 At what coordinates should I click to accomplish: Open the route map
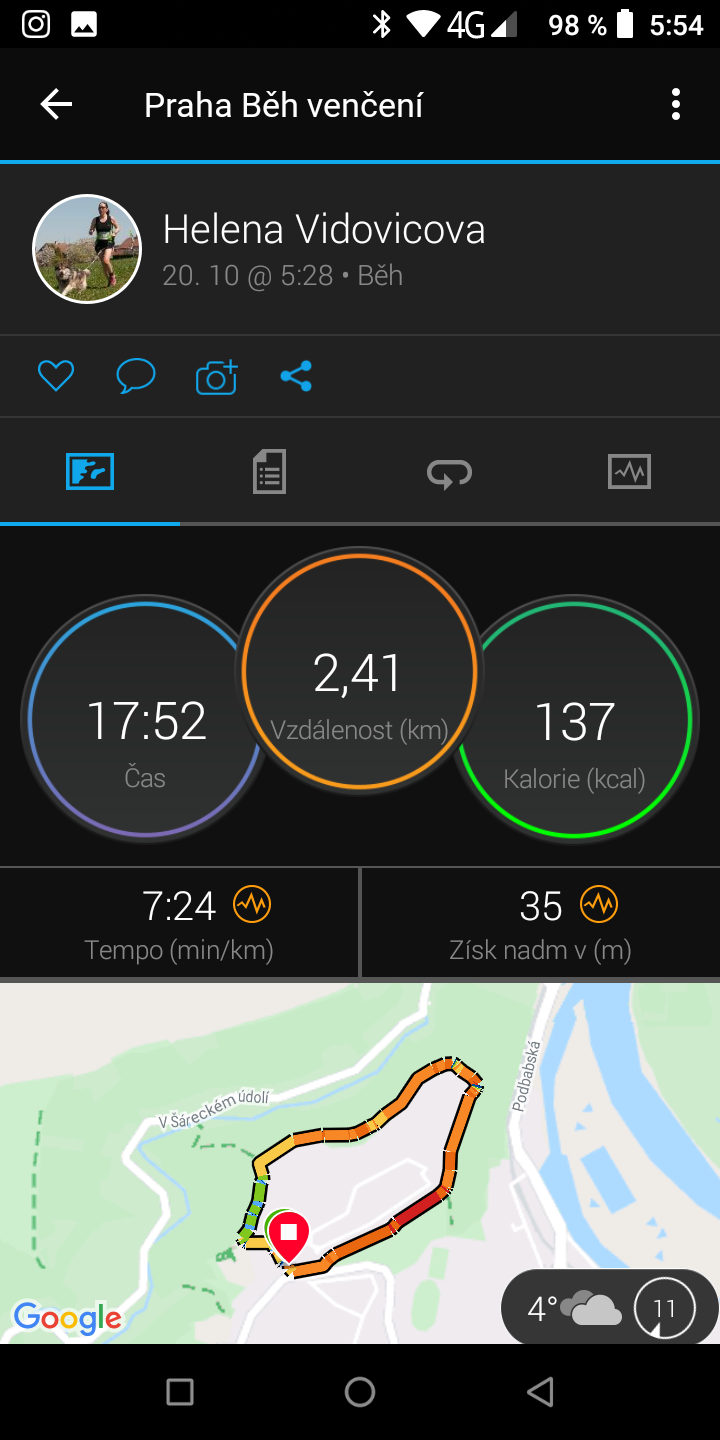[360, 1163]
